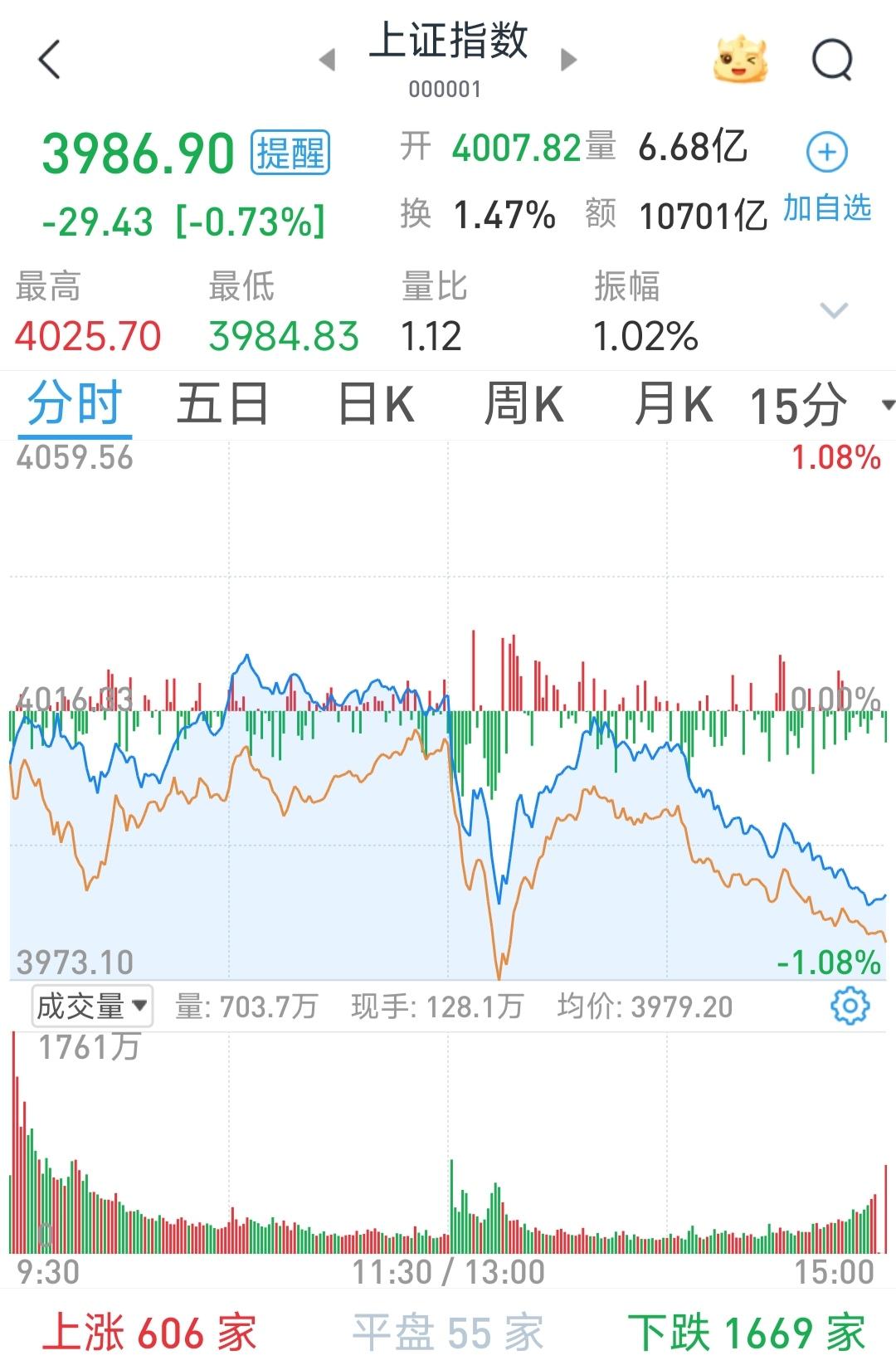
Task: Expand the 成交量 volume indicator dropdown
Action: point(94,1004)
